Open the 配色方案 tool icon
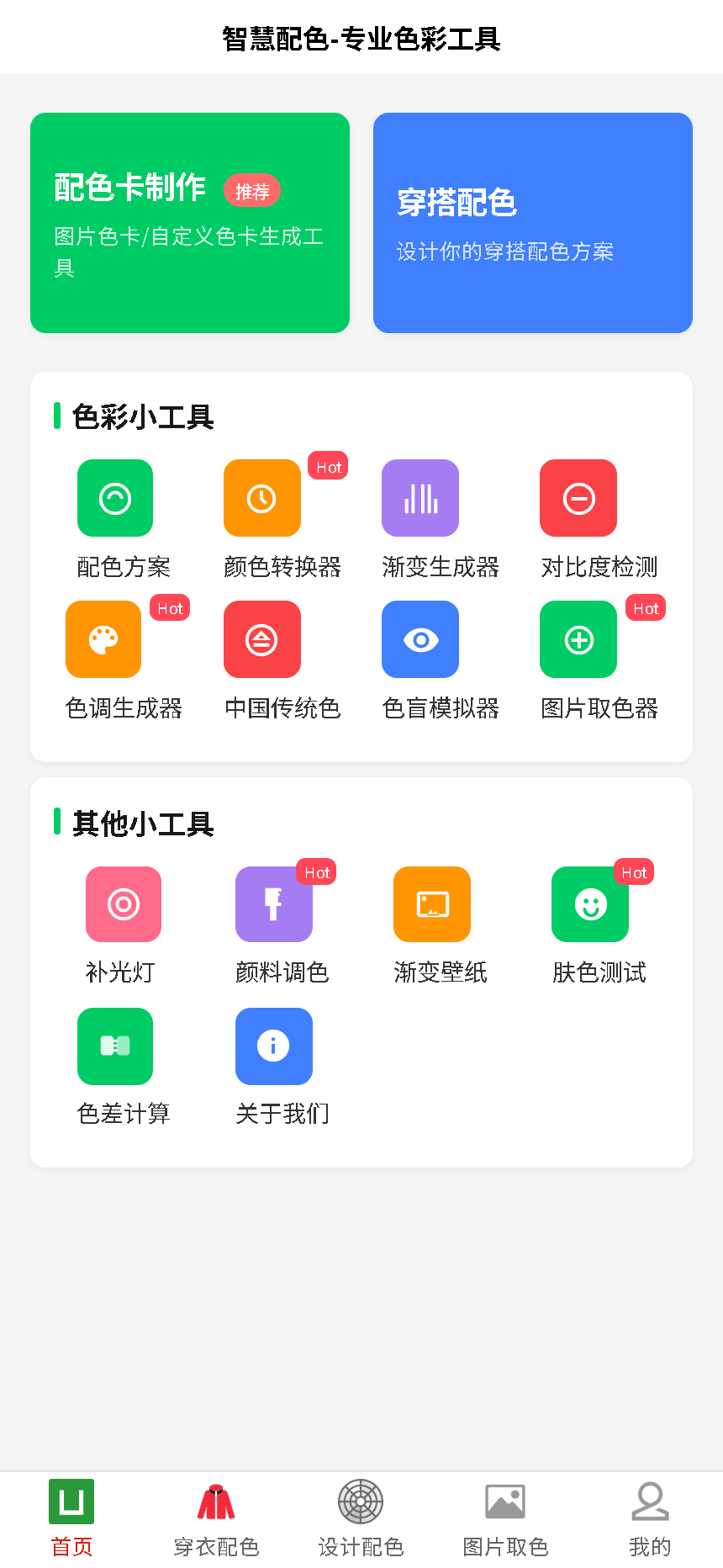 (x=114, y=498)
